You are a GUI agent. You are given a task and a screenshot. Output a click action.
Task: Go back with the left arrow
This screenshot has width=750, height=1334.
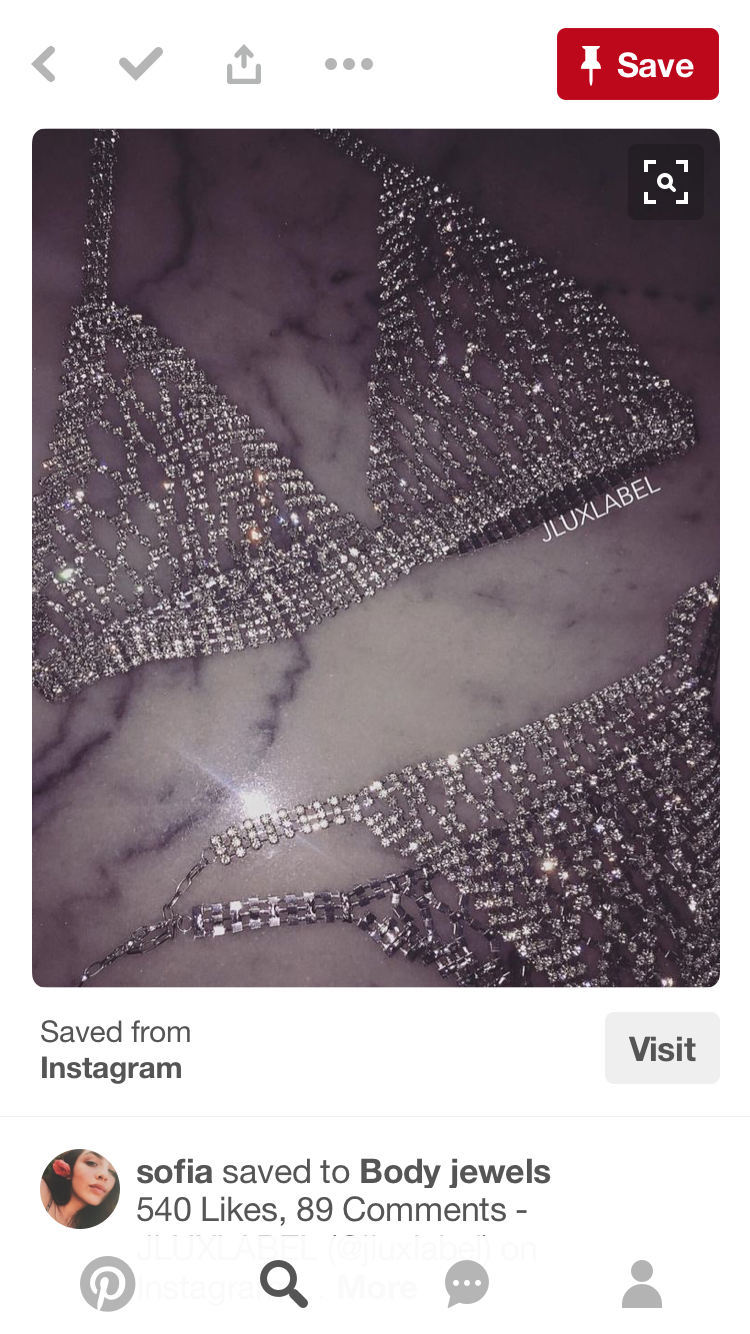point(44,65)
